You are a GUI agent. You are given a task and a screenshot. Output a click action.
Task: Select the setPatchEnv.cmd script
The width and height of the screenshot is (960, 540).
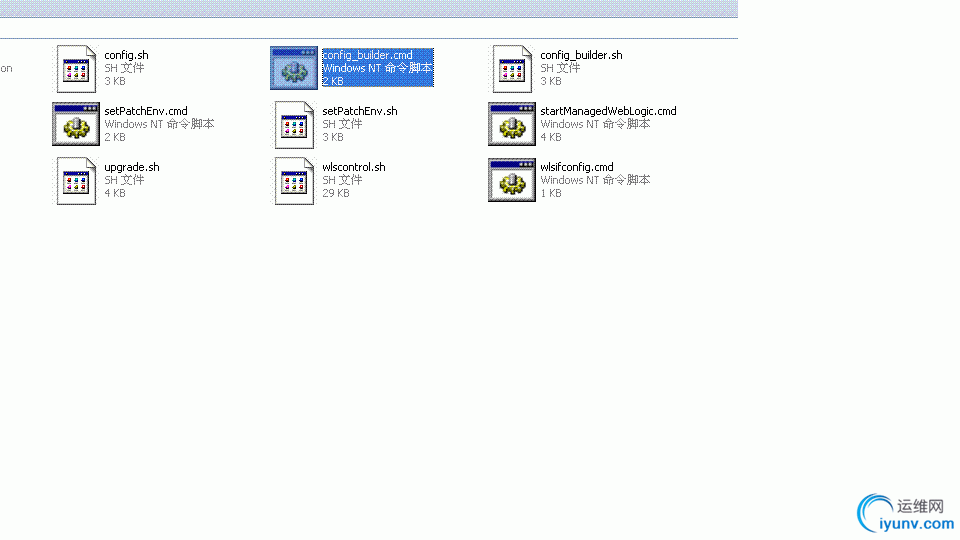76,125
